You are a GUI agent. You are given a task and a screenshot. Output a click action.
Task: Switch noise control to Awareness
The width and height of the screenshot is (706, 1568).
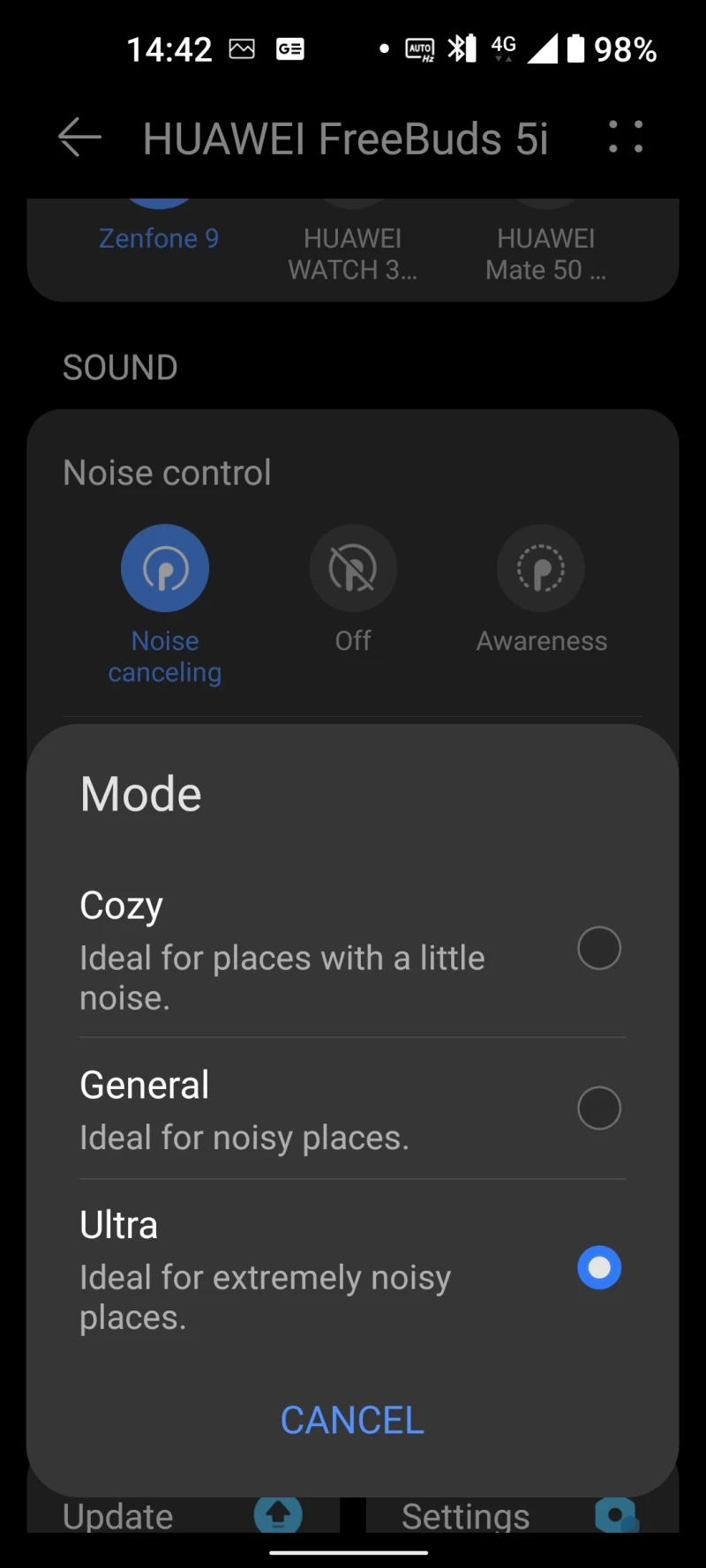tap(541, 570)
